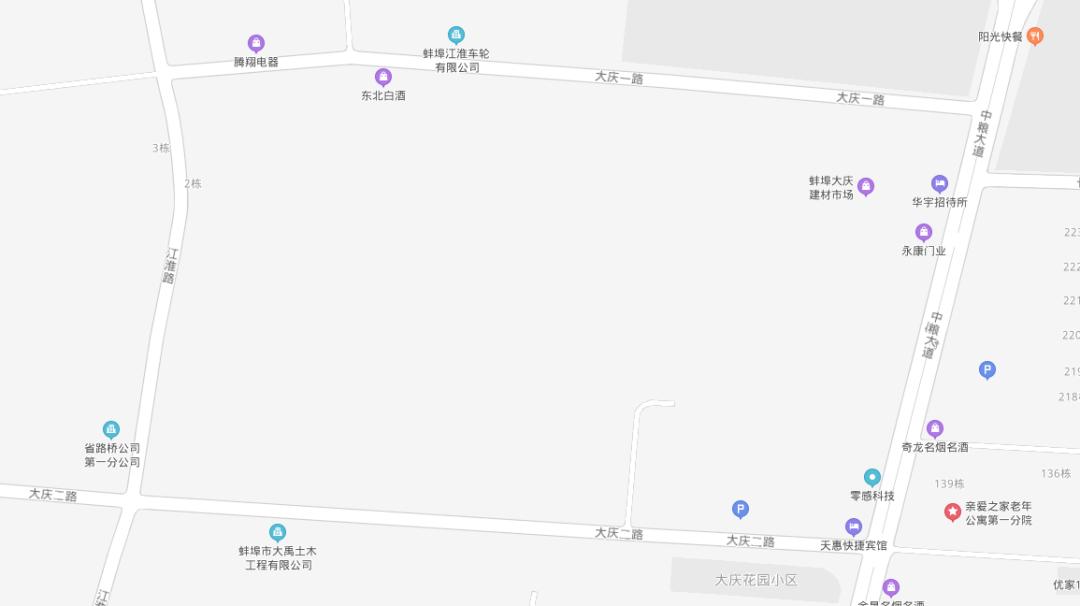
Task: Select the 亲爱之家老年公寓第一分院 star marker
Action: 952,512
